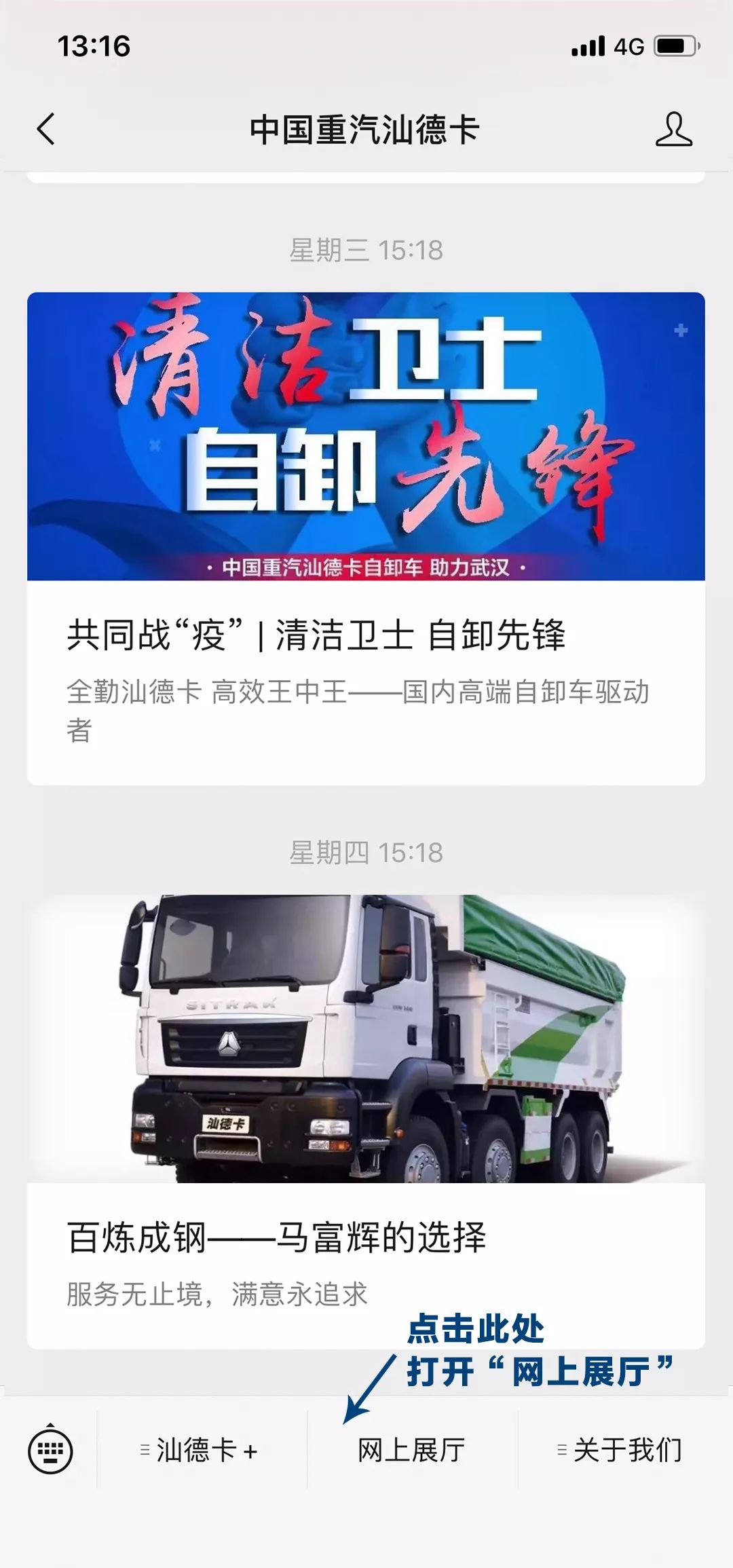Open the account profile icon

pos(673,129)
